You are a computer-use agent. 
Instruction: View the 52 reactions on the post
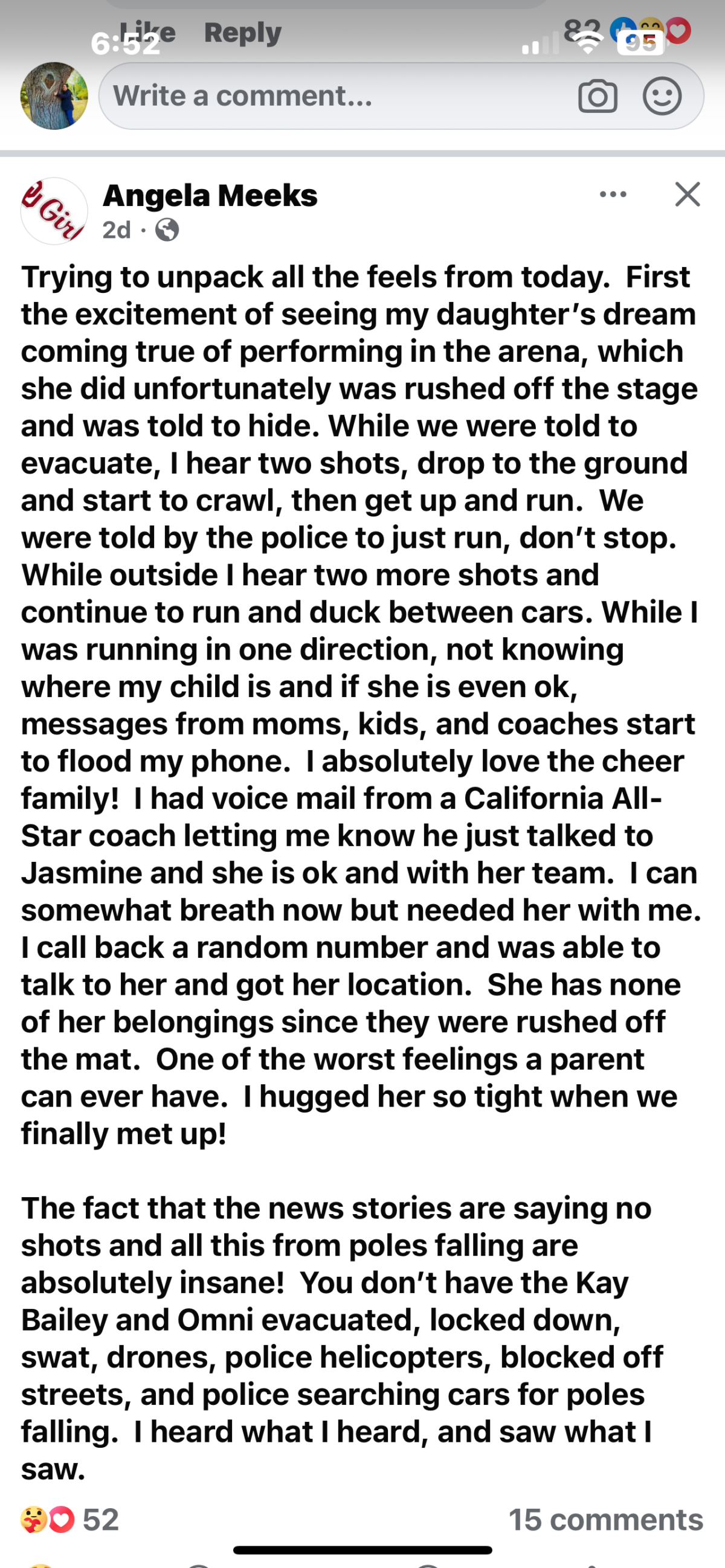click(70, 1519)
